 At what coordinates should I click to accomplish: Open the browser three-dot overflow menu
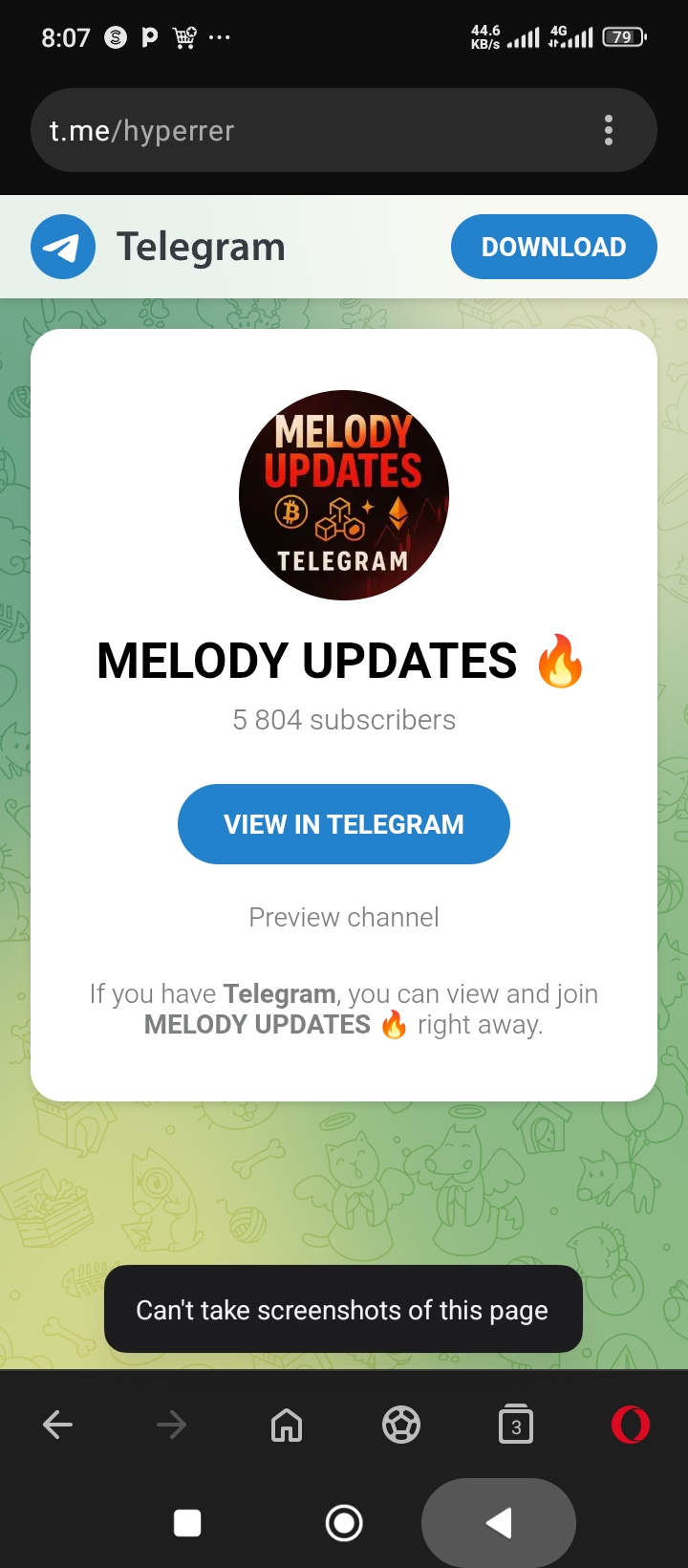[609, 131]
